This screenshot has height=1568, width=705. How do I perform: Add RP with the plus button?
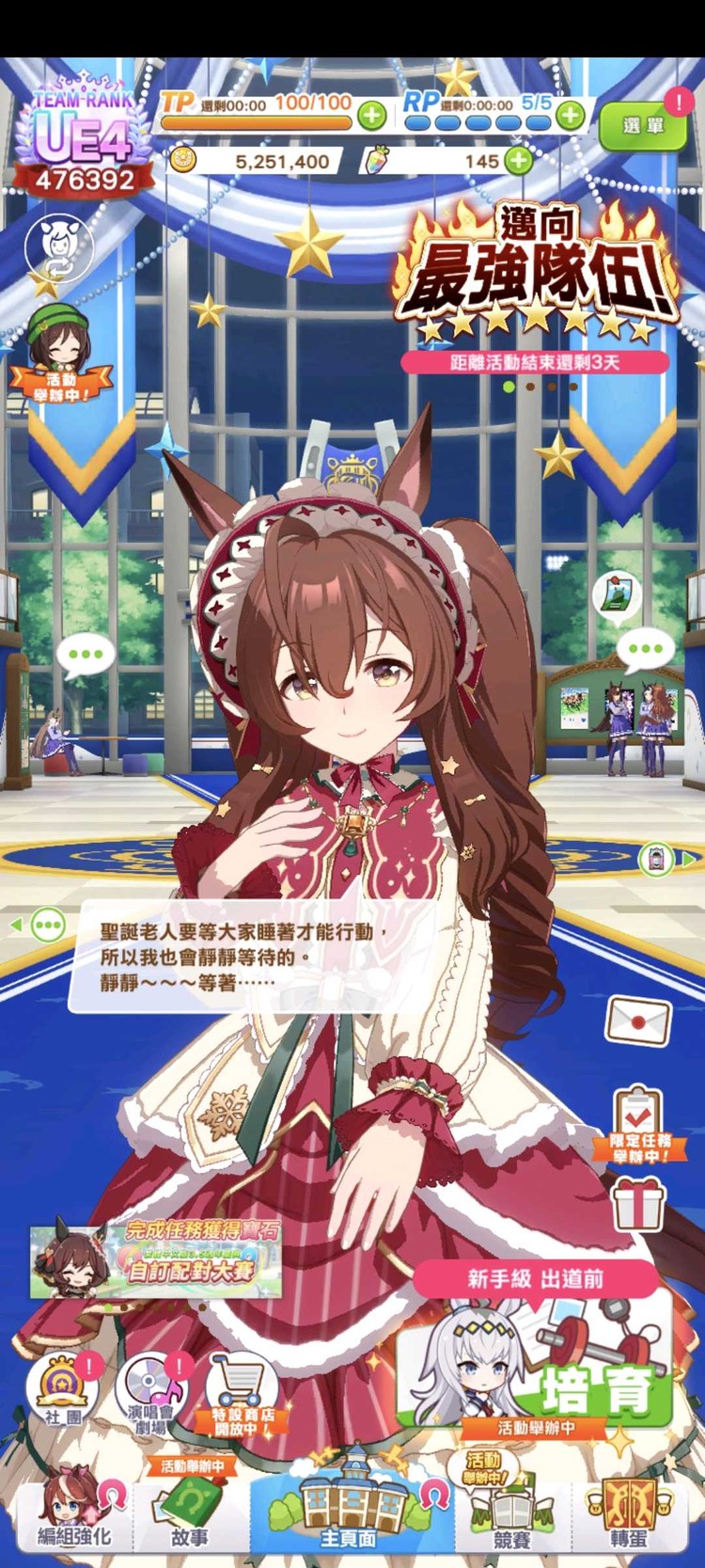[x=570, y=115]
